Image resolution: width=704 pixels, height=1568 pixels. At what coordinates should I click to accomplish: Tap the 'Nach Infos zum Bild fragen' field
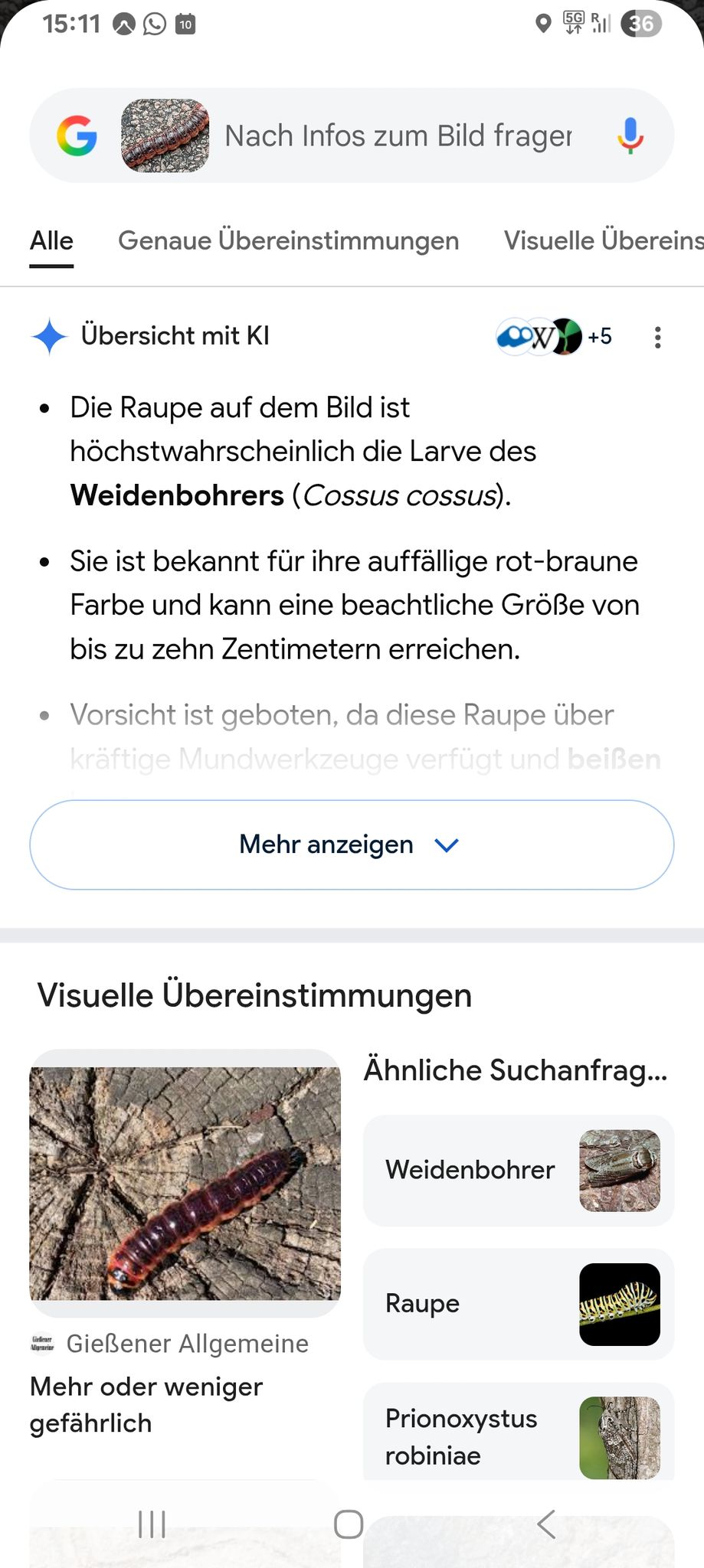(x=398, y=136)
